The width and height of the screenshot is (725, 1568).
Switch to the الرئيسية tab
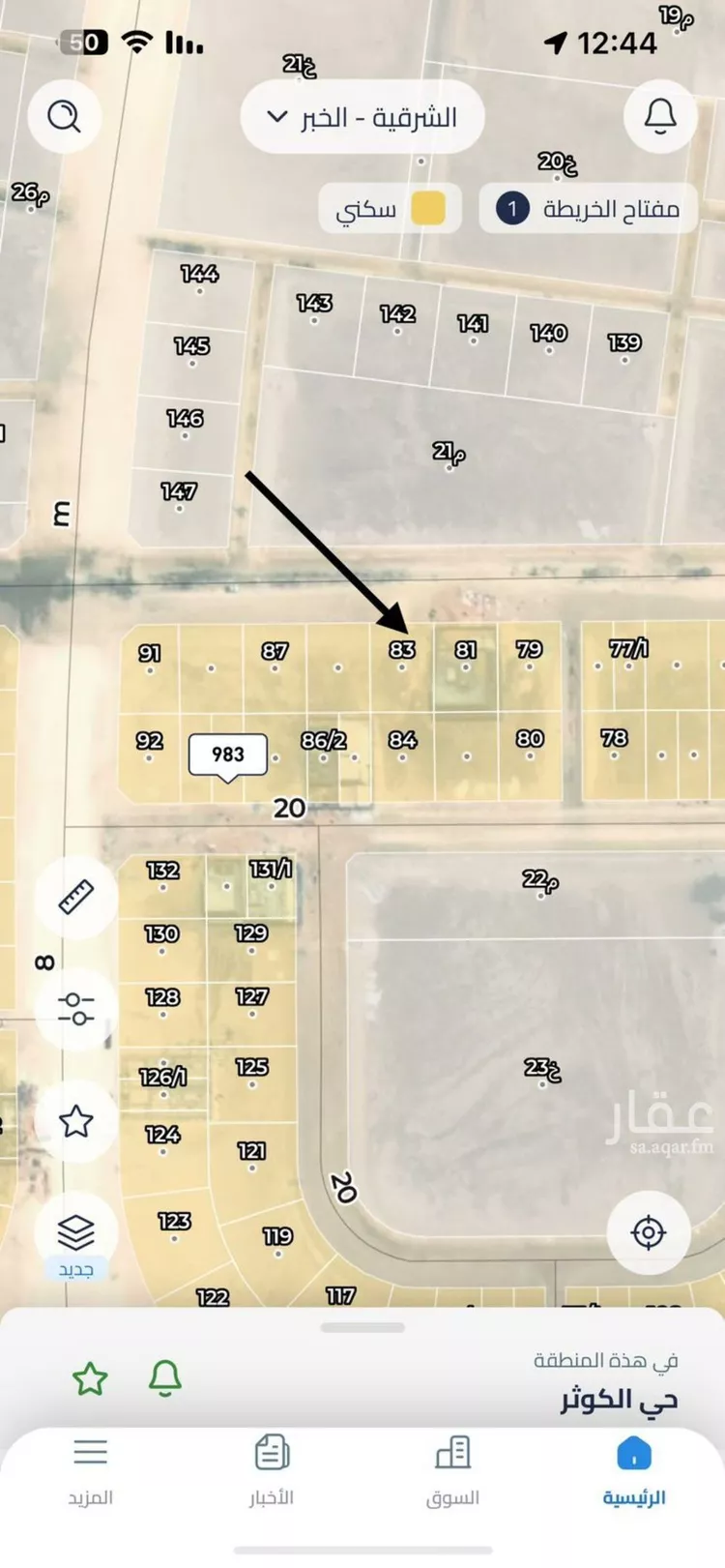pyautogui.click(x=634, y=1470)
